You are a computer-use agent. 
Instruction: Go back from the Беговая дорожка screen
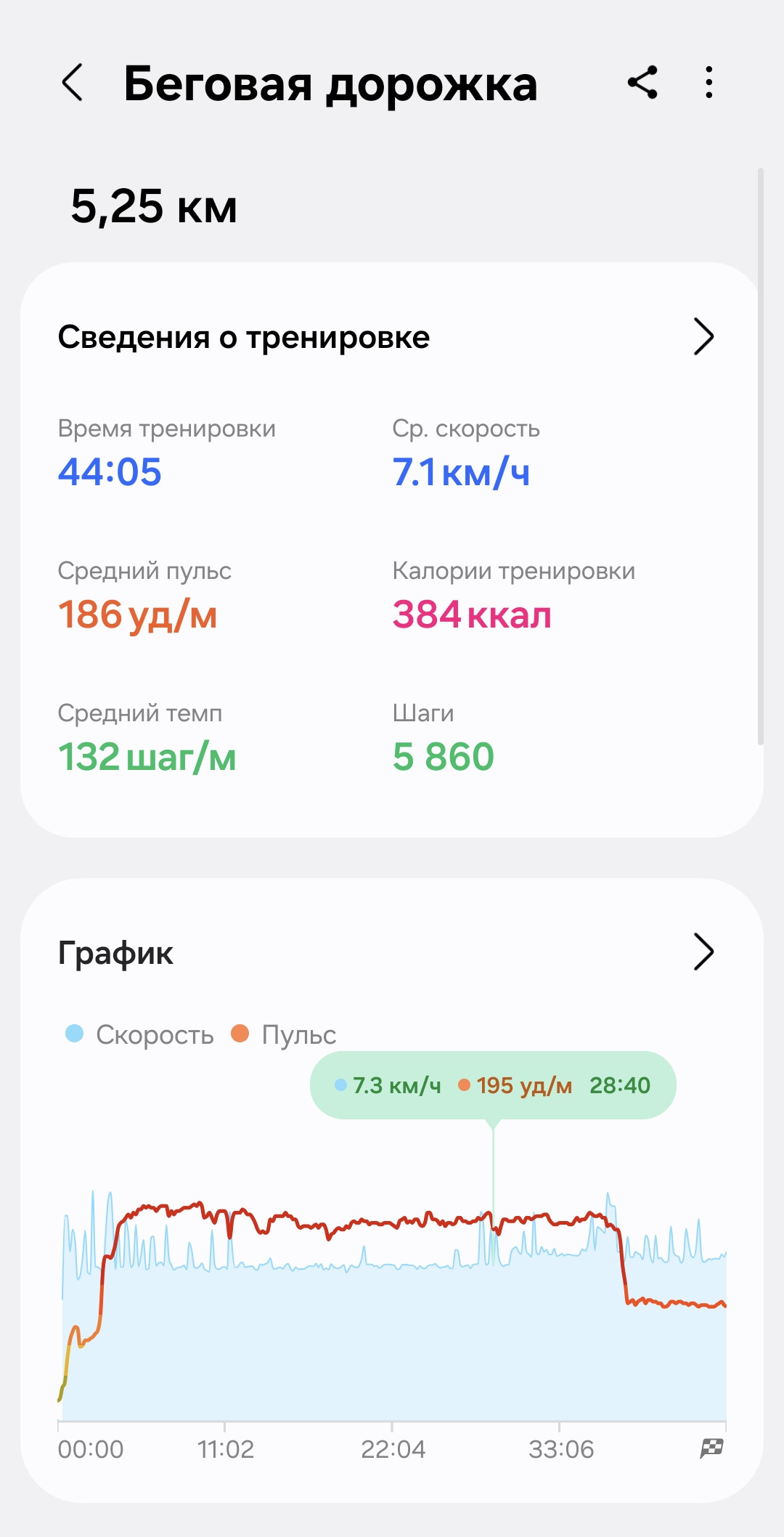click(72, 82)
